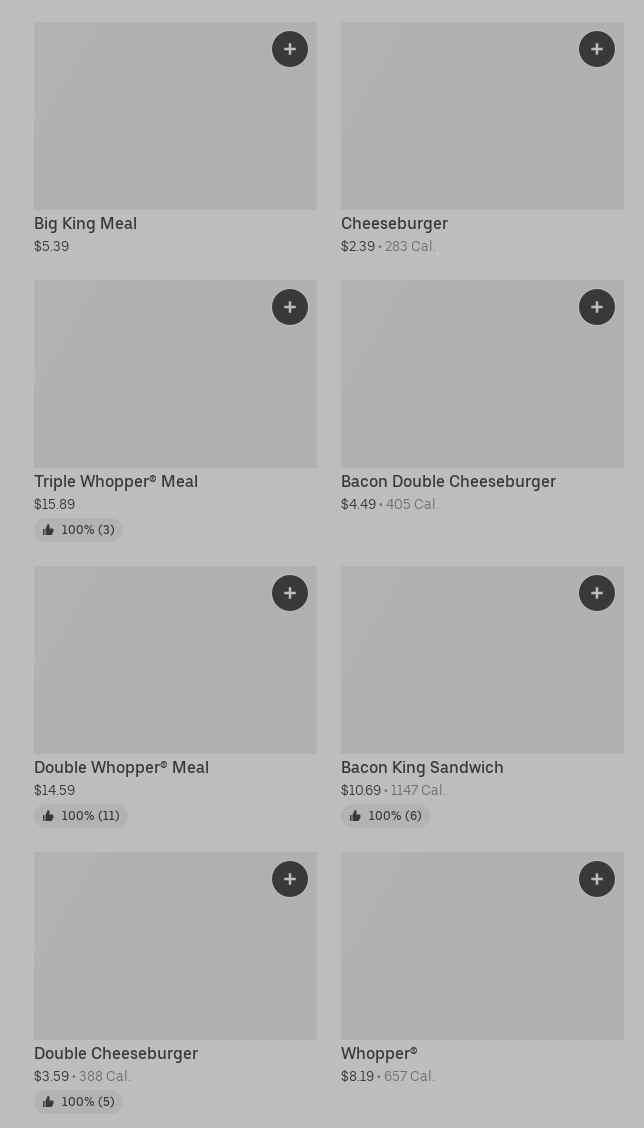Add Big King Meal to cart

tap(290, 49)
